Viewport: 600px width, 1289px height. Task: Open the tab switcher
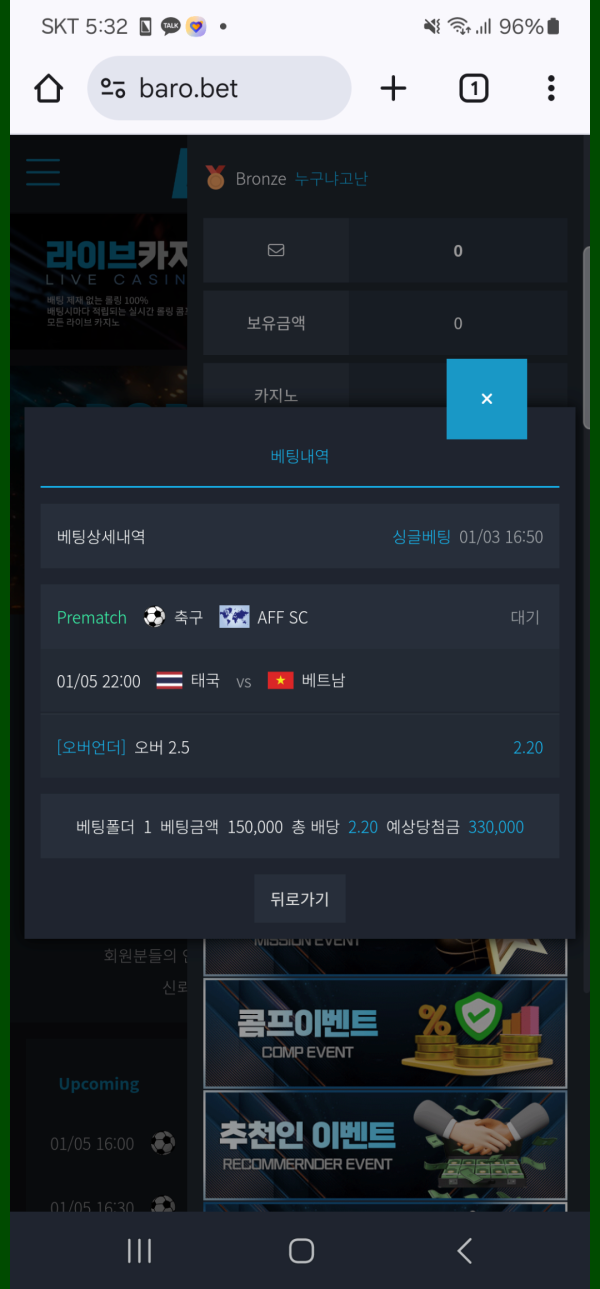click(473, 89)
